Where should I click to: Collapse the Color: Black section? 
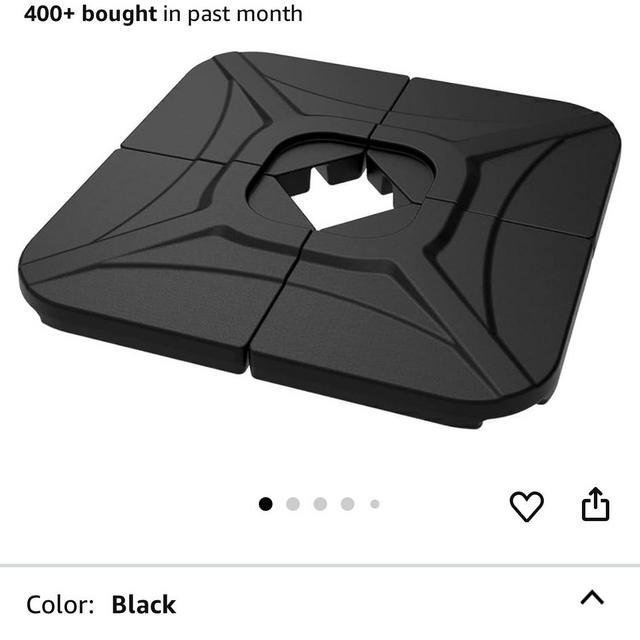592,598
